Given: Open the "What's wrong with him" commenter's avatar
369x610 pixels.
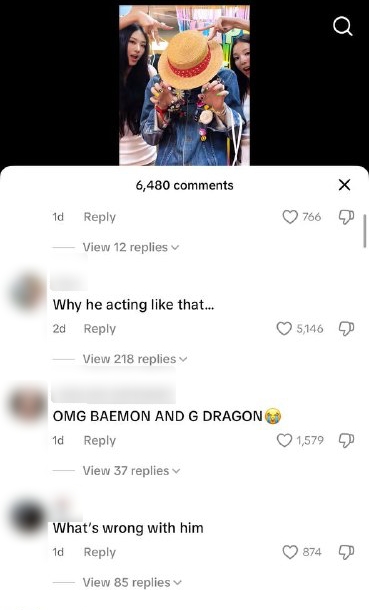Looking at the screenshot, I should pyautogui.click(x=28, y=517).
